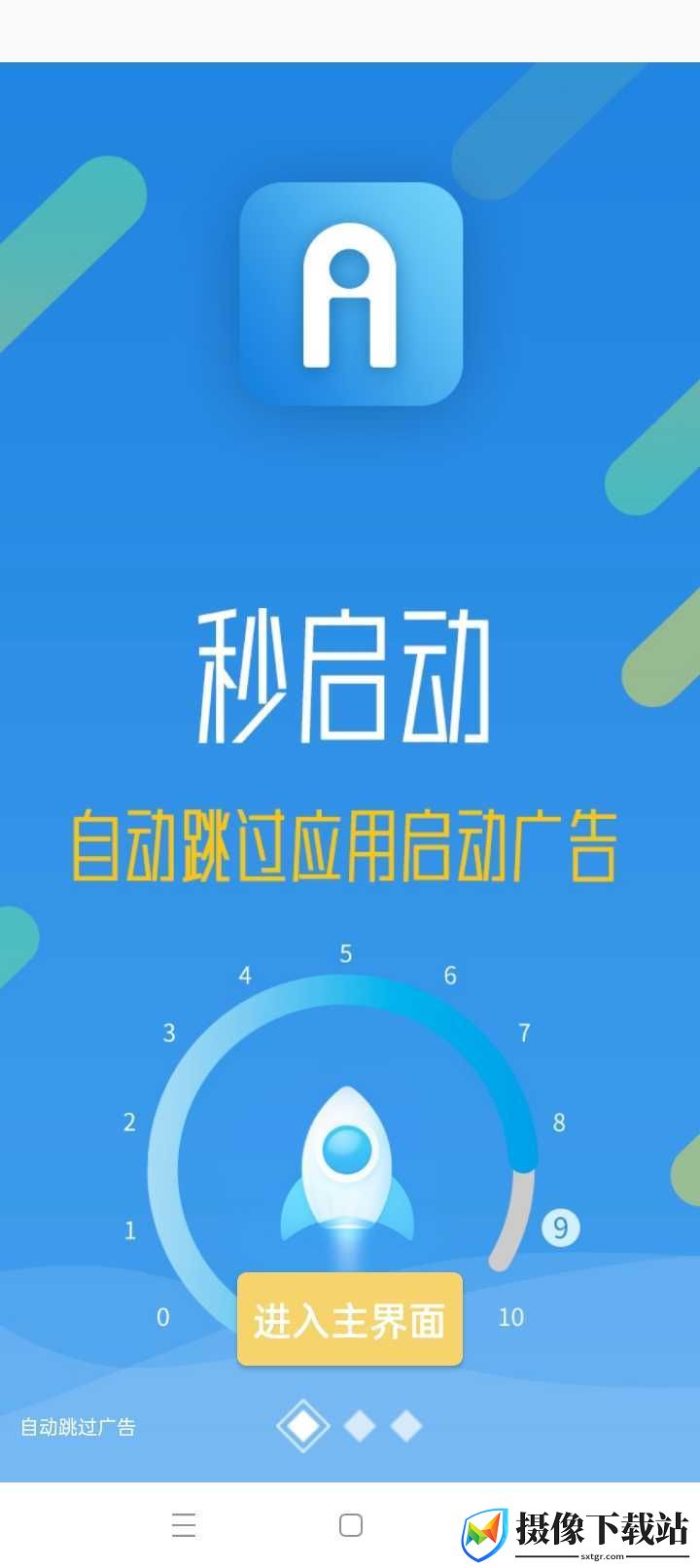The width and height of the screenshot is (700, 1568).
Task: Tap the 进入主界面 button
Action: point(350,1319)
